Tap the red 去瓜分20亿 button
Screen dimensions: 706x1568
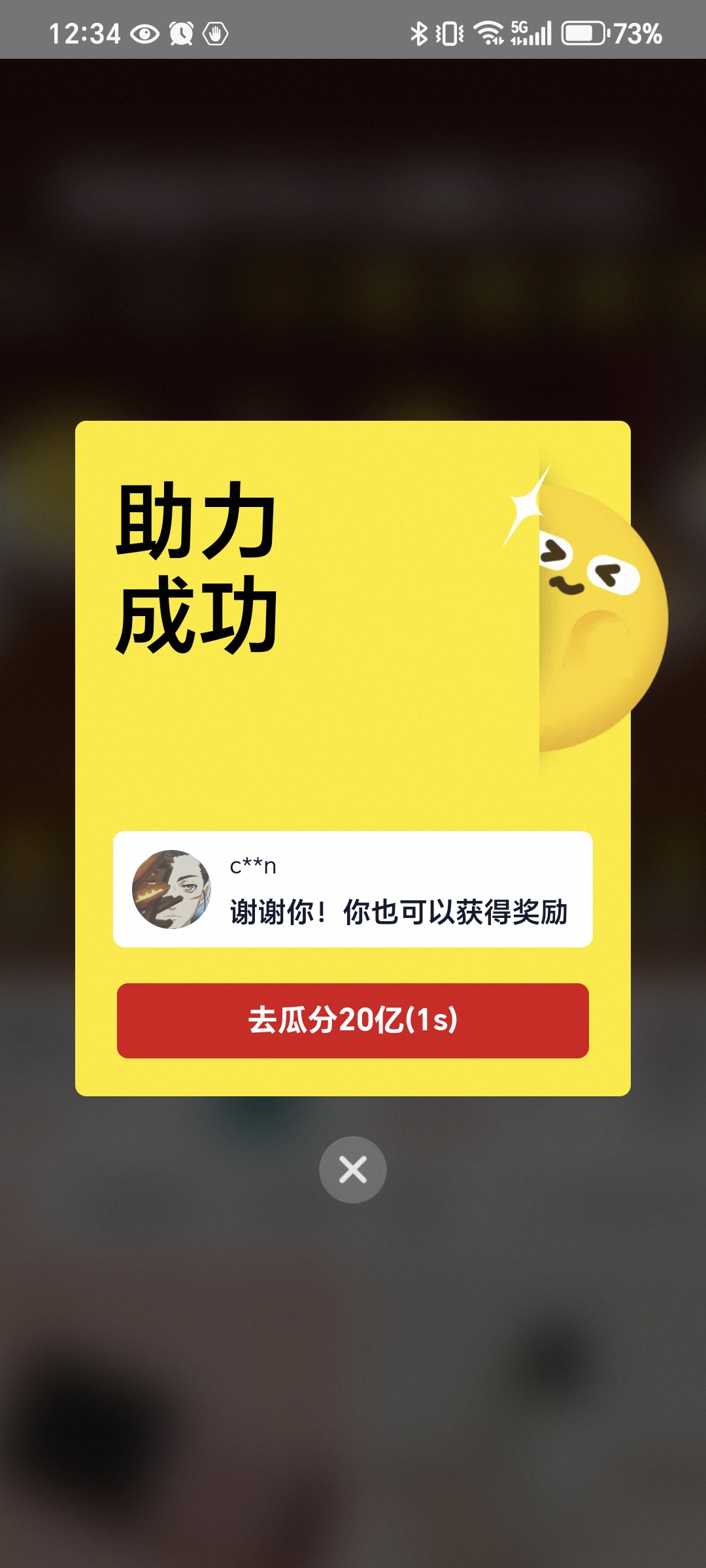pyautogui.click(x=353, y=1020)
